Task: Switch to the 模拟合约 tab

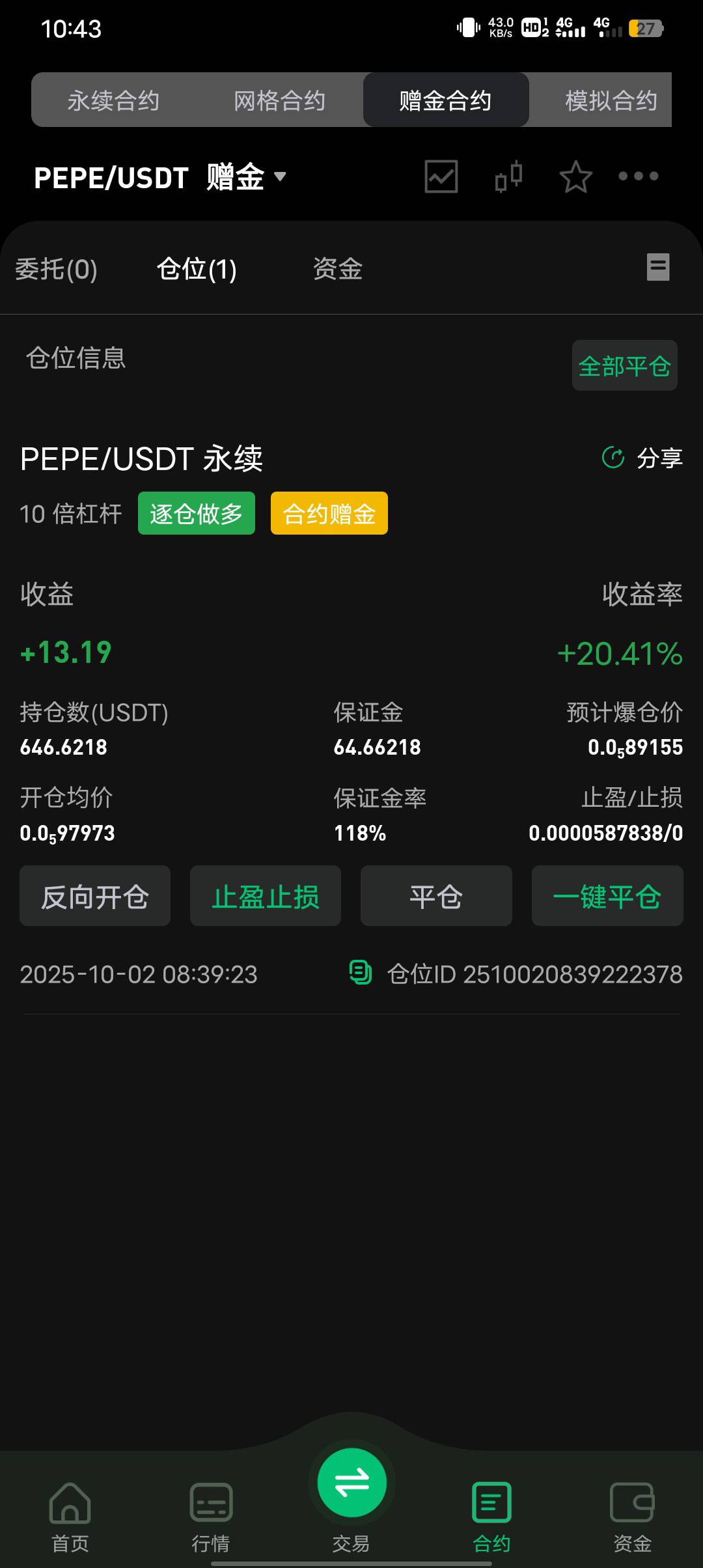Action: pyautogui.click(x=611, y=100)
